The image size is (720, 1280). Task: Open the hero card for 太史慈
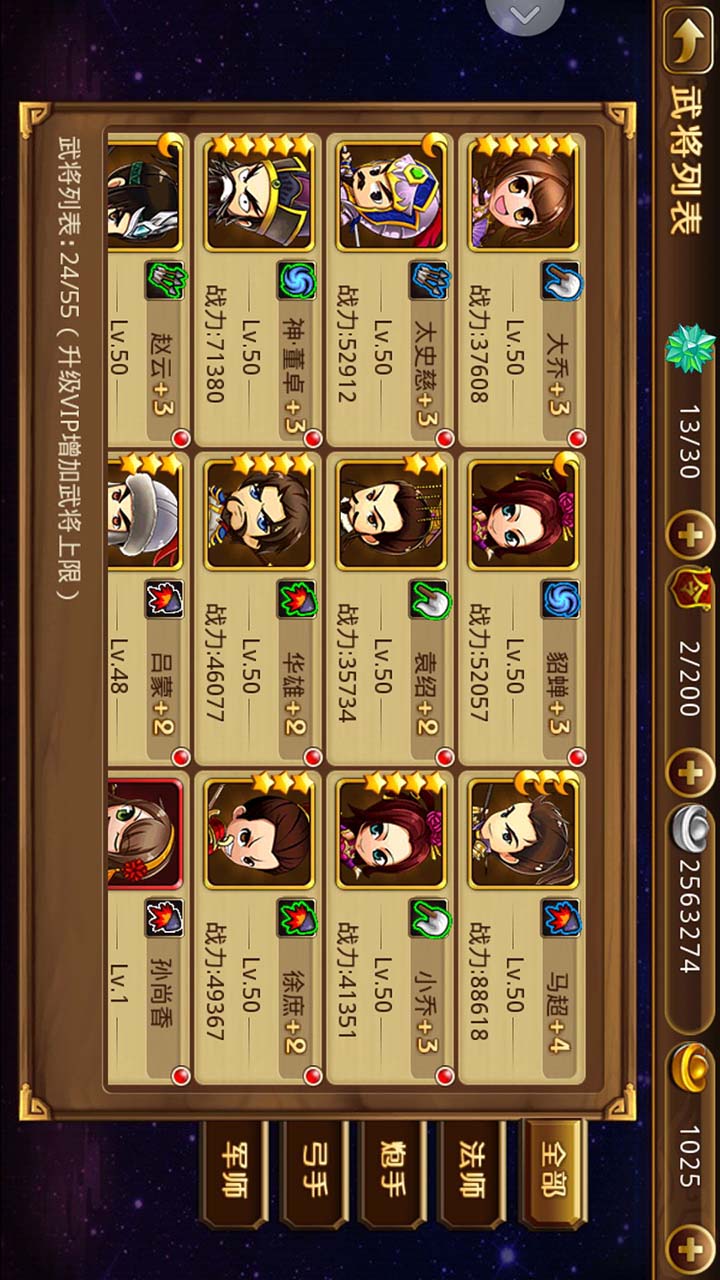pyautogui.click(x=391, y=290)
